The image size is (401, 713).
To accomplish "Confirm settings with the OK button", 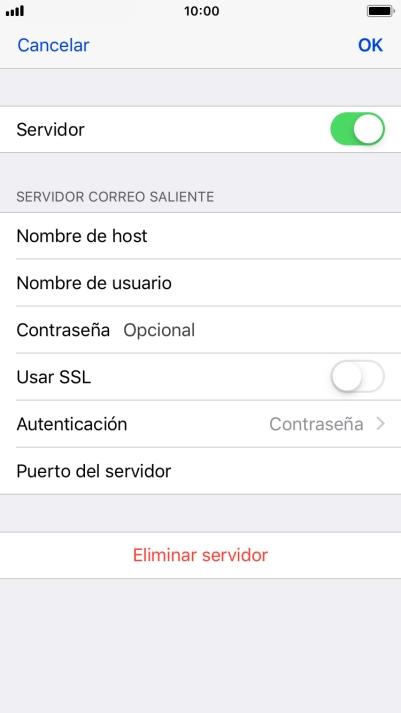I will (x=370, y=45).
